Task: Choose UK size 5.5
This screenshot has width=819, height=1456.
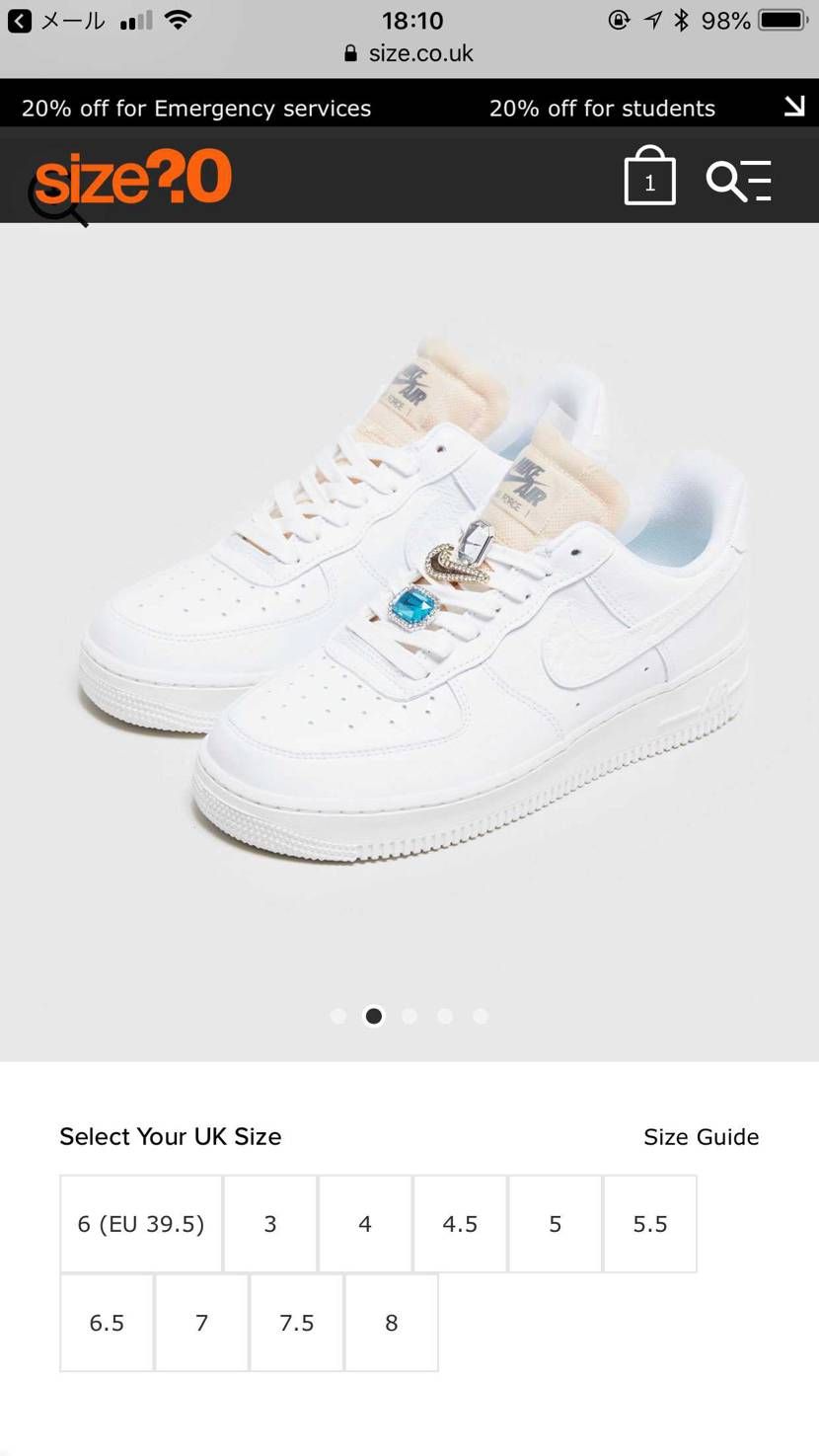Action: [650, 1224]
